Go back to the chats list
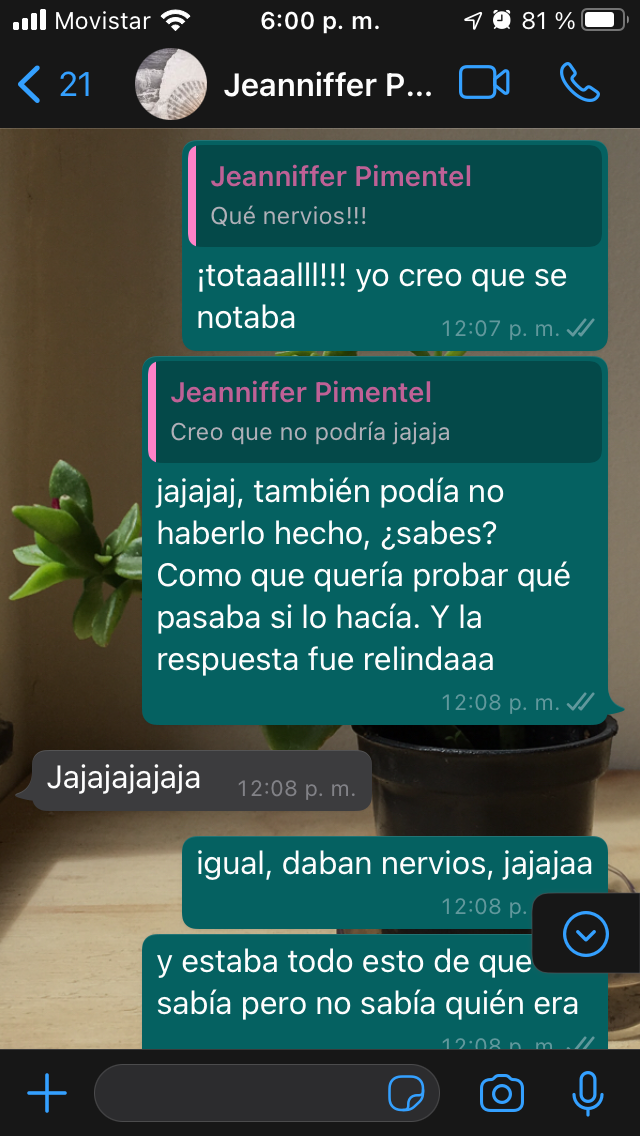 pos(52,85)
